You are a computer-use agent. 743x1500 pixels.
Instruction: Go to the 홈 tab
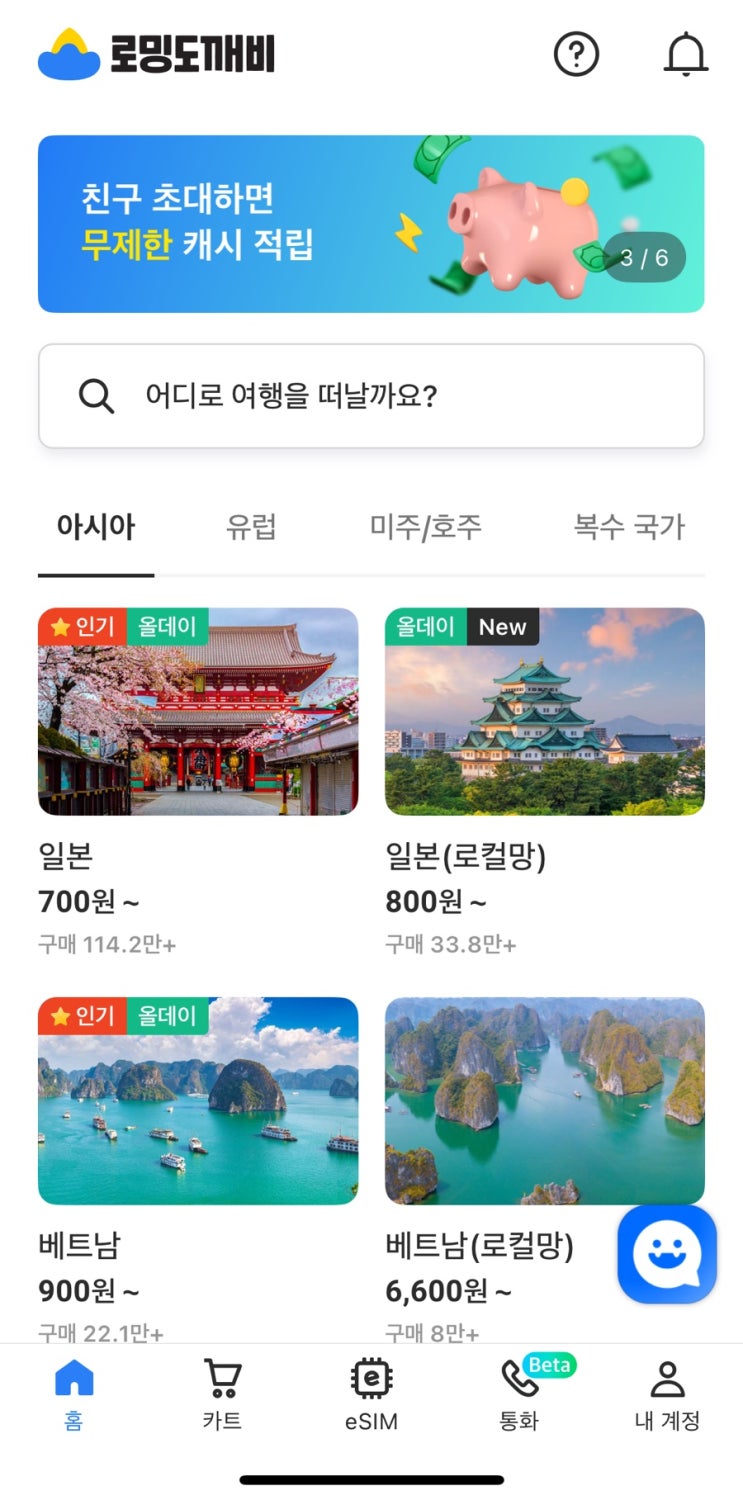[74, 1395]
